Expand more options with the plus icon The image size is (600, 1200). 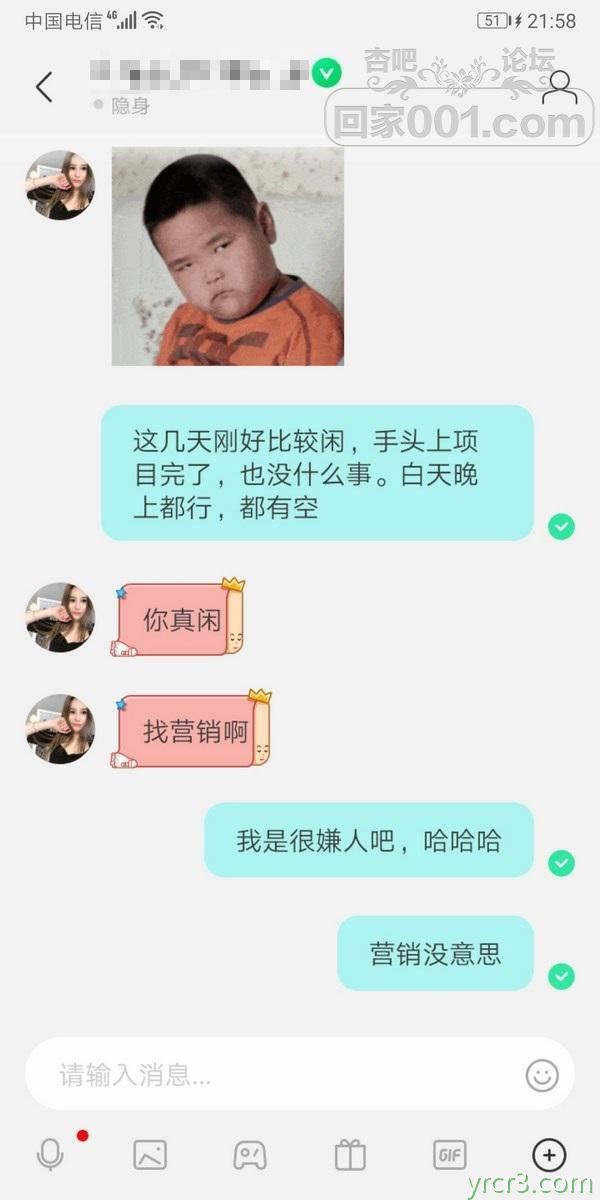[548, 1155]
